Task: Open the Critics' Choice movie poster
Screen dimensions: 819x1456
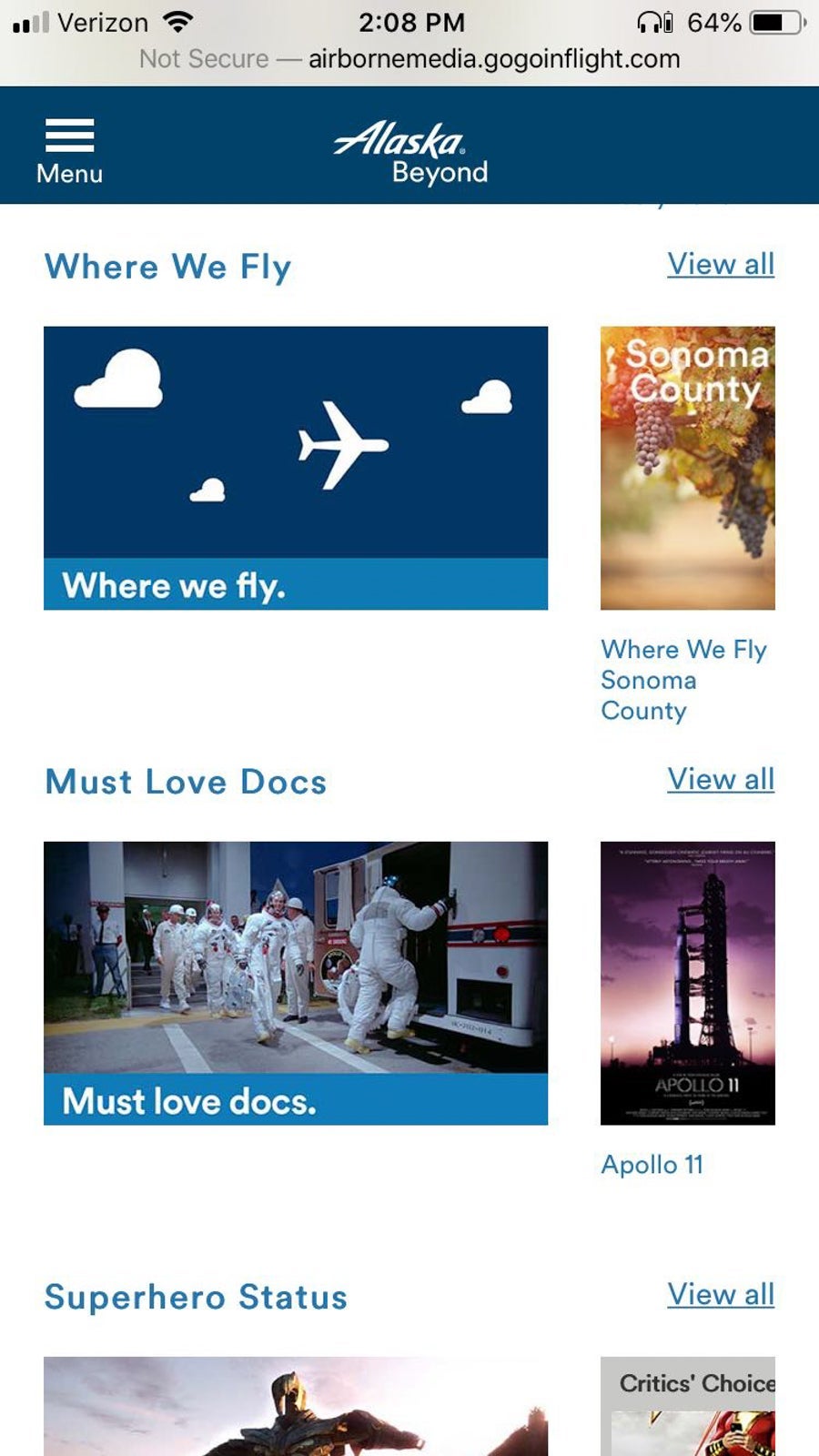Action: coord(688,1409)
